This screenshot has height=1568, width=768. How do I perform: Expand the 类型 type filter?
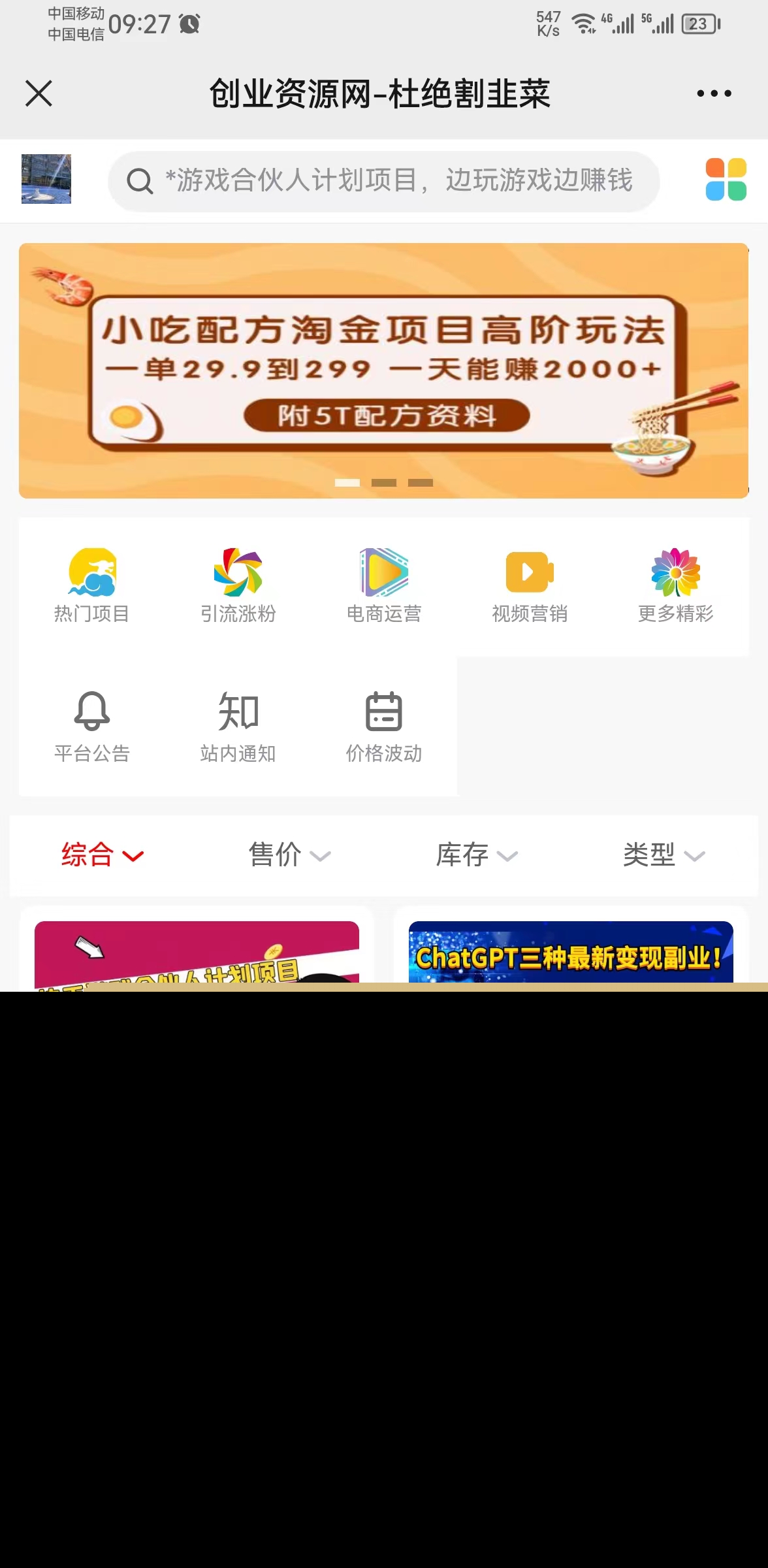[x=664, y=855]
